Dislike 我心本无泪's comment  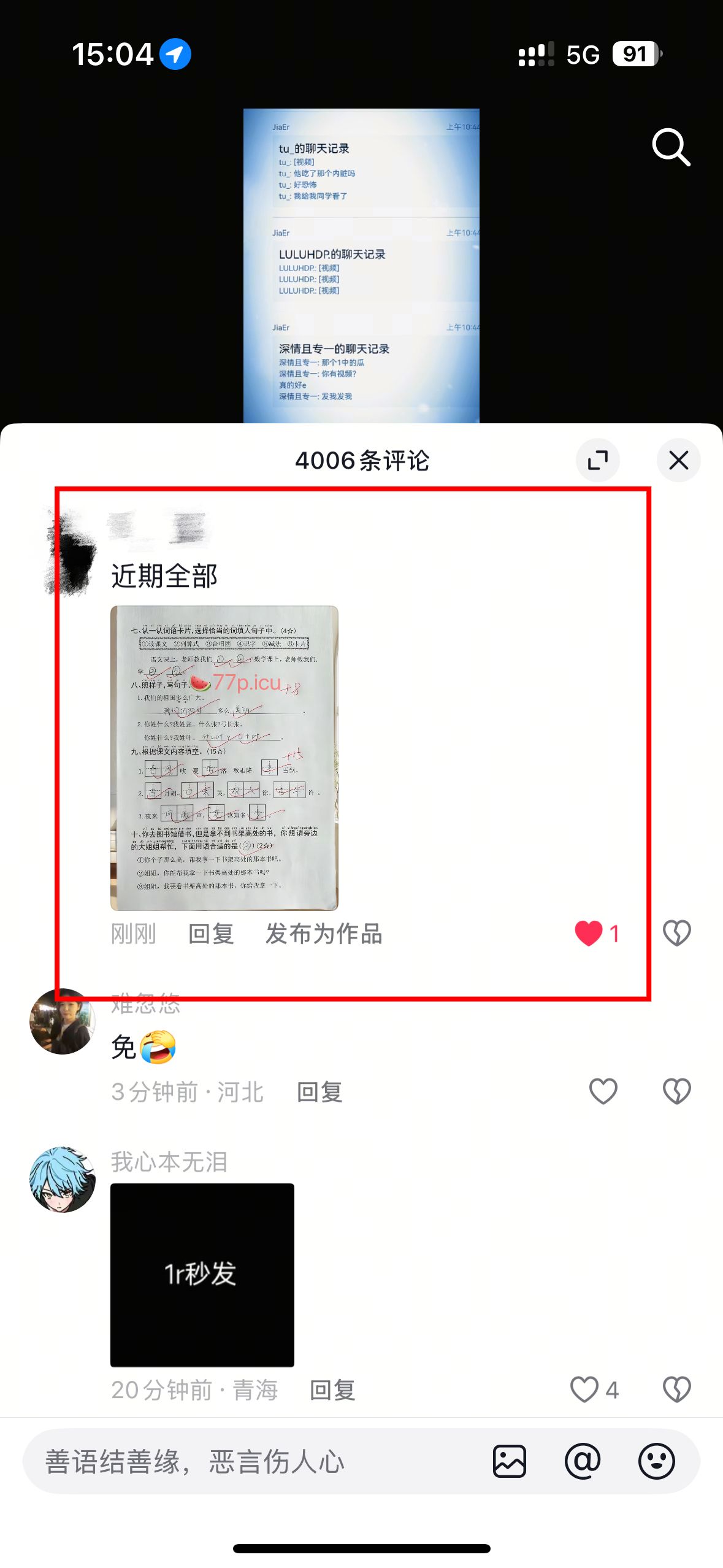(x=676, y=1389)
